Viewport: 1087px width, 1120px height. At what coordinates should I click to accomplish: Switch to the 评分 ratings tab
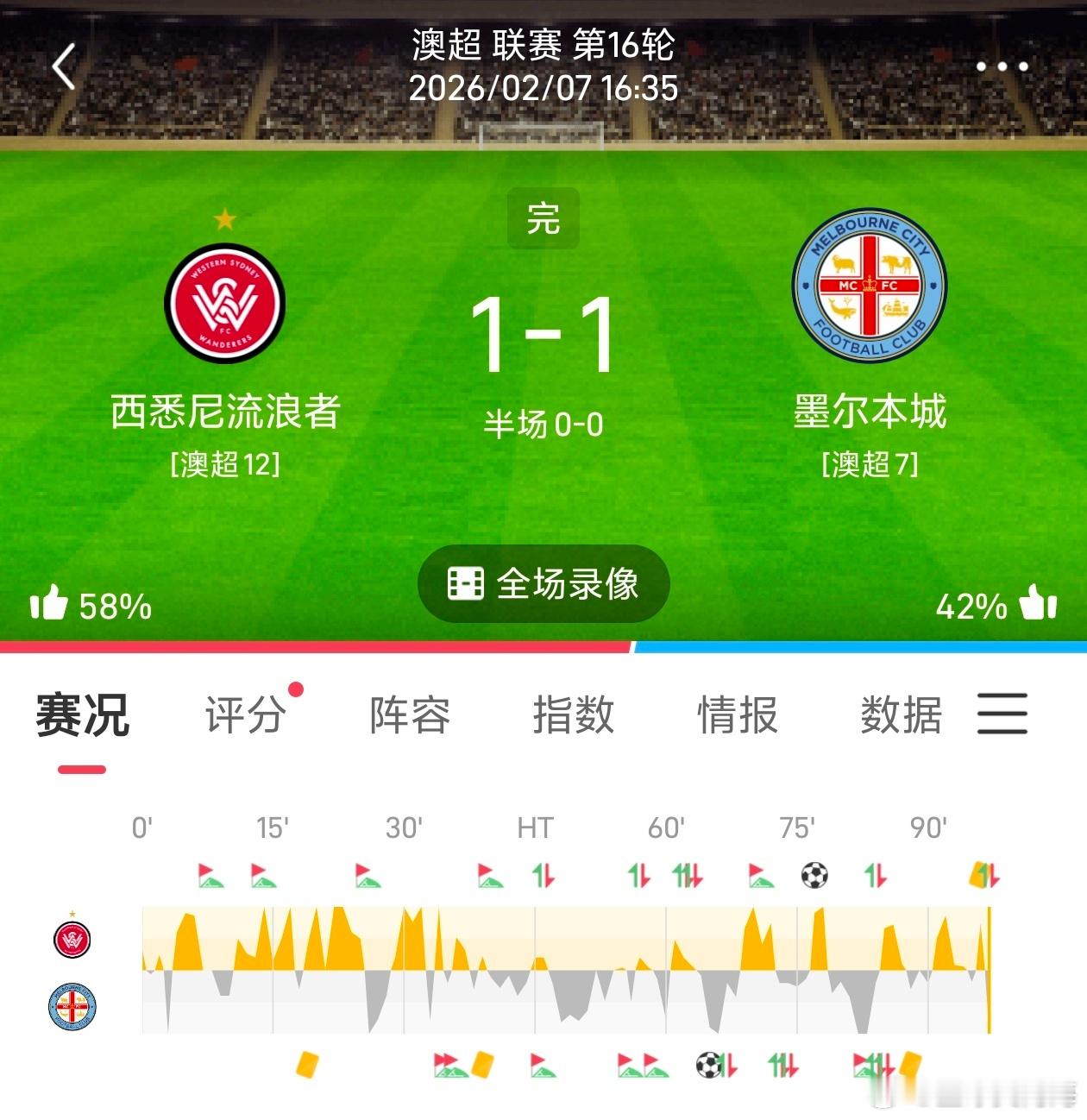coord(246,716)
